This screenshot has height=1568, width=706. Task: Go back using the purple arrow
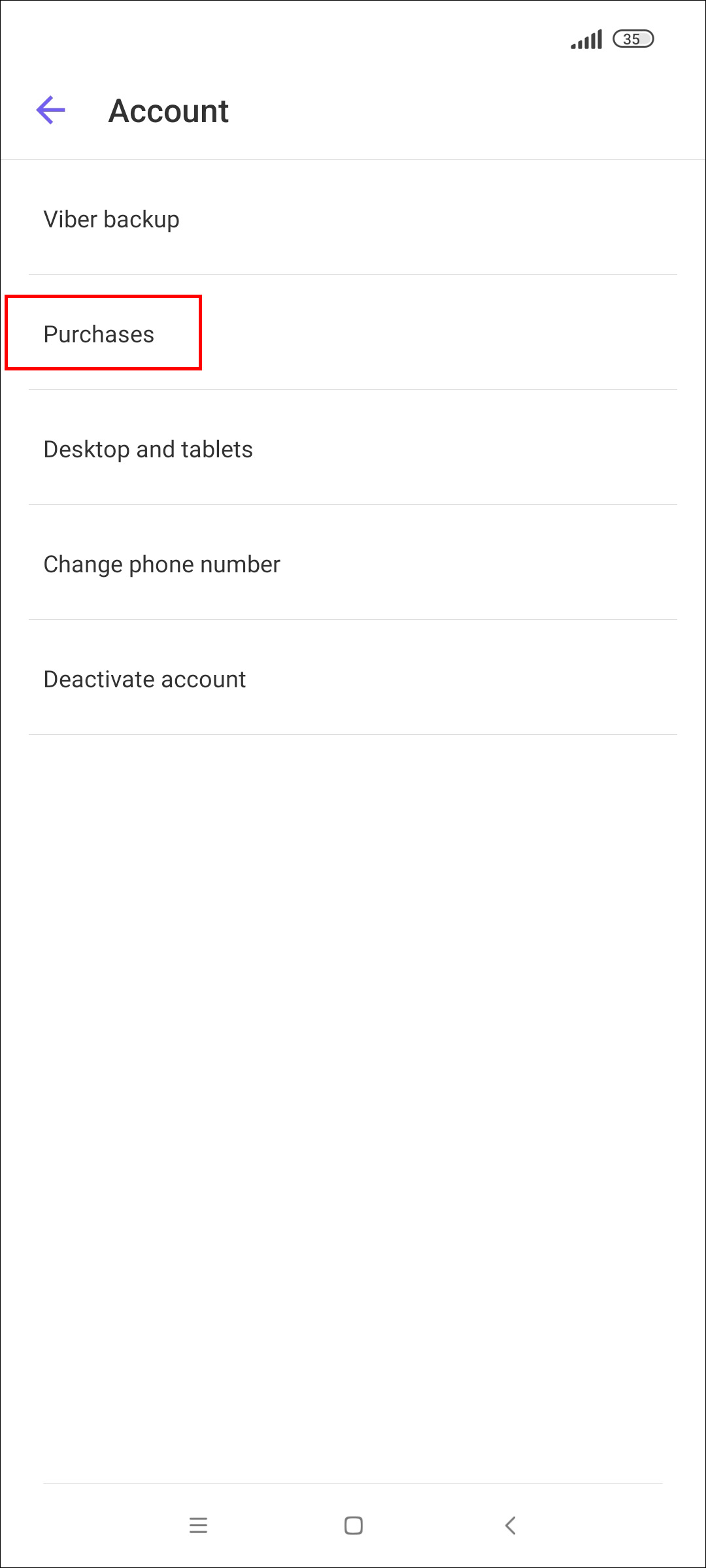pos(51,110)
